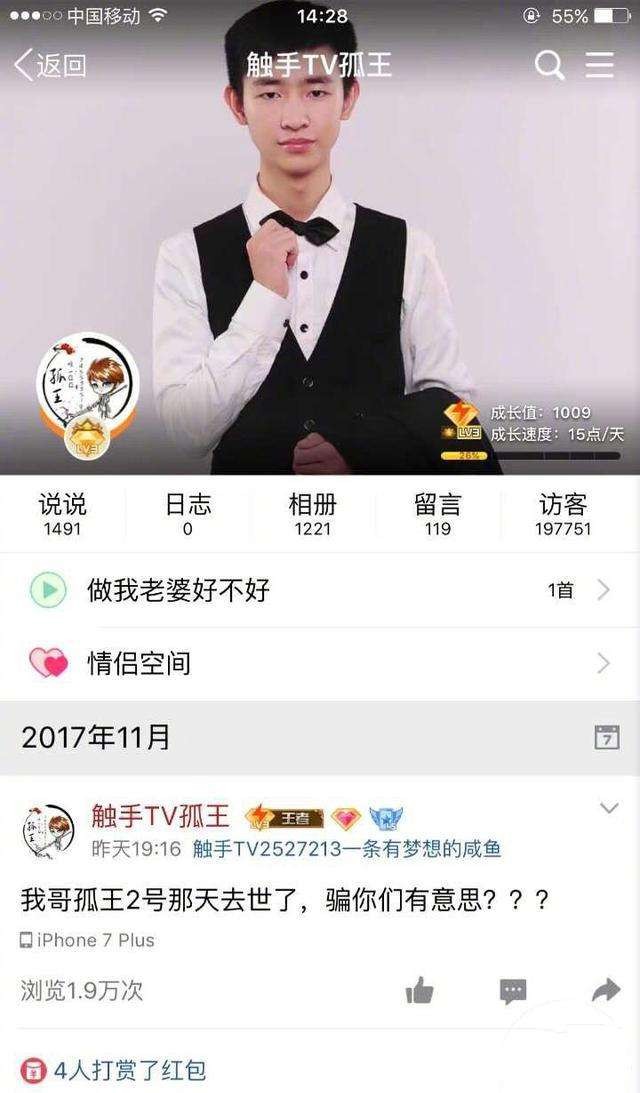Image resolution: width=640 pixels, height=1093 pixels.
Task: Open the 说说 section
Action: click(x=62, y=515)
